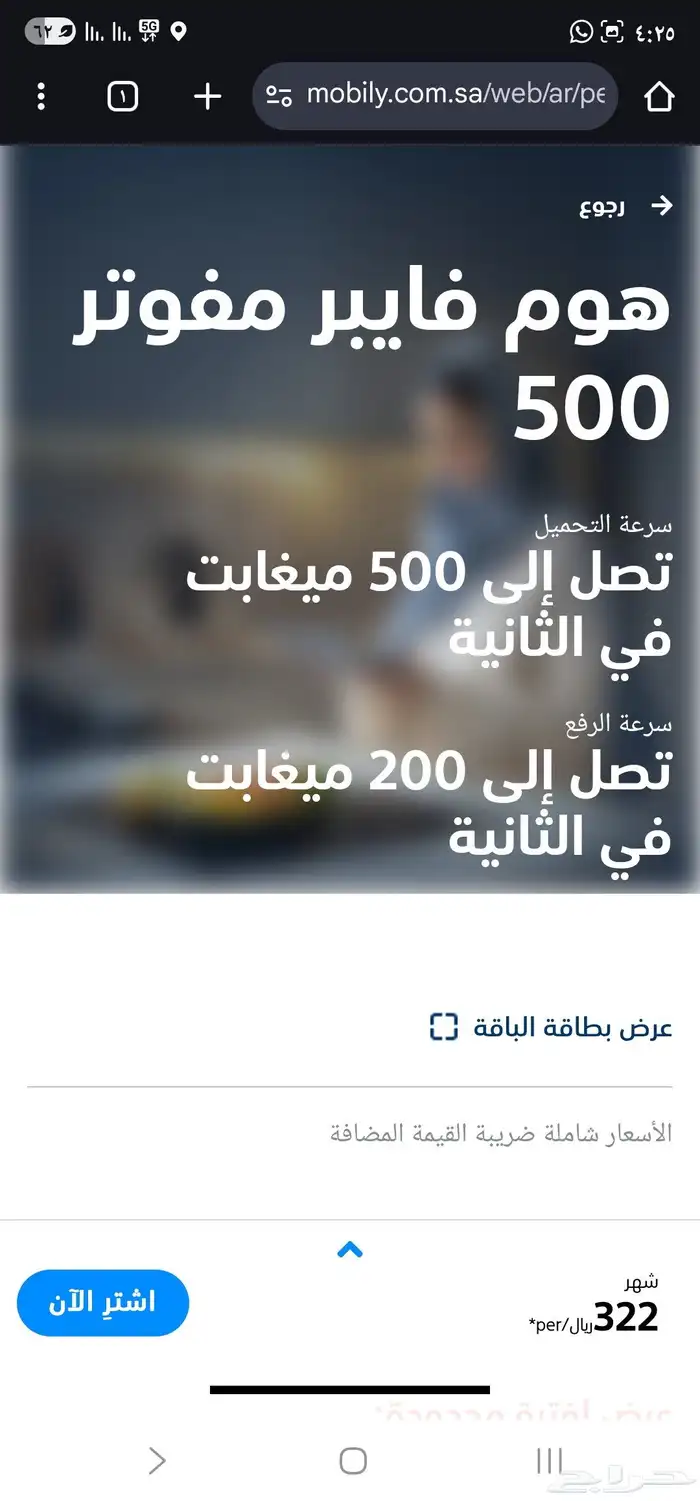
Task: Open the browser overflow menu
Action: pos(40,96)
